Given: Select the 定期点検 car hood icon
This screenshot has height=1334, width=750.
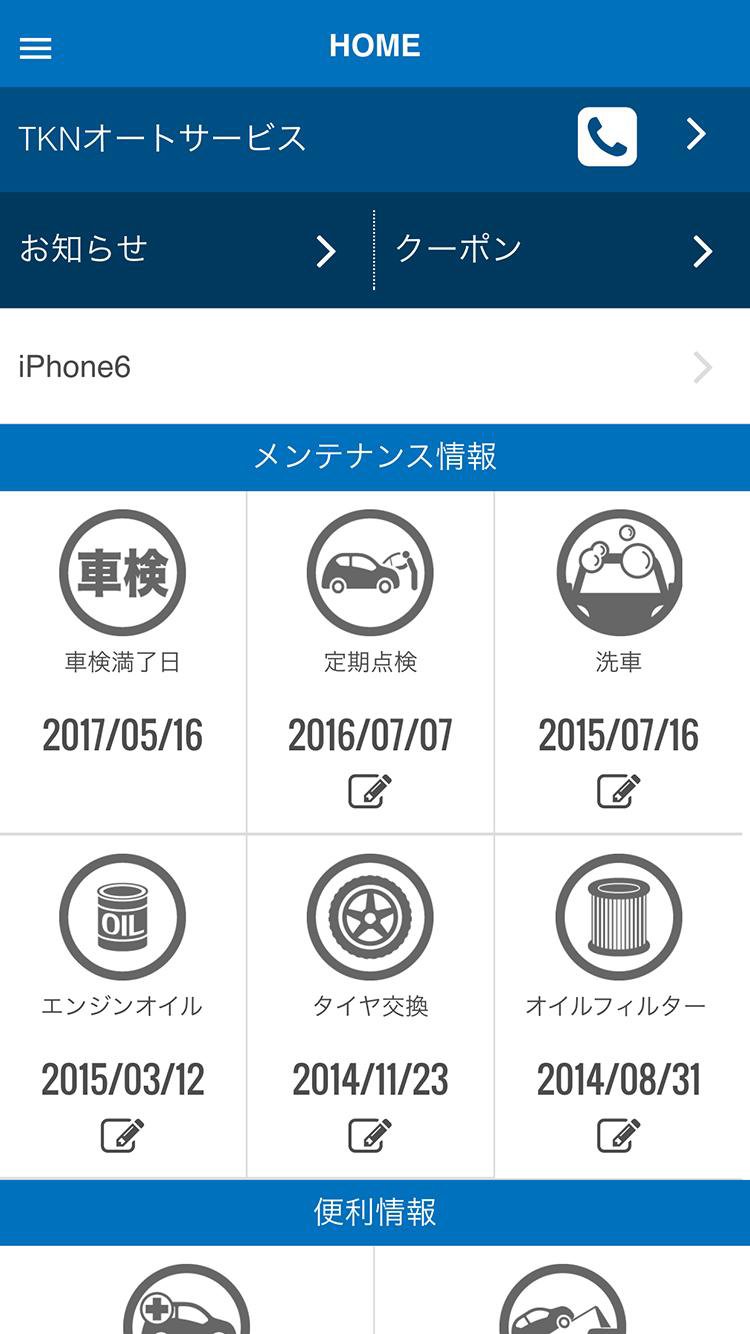Looking at the screenshot, I should 370,571.
